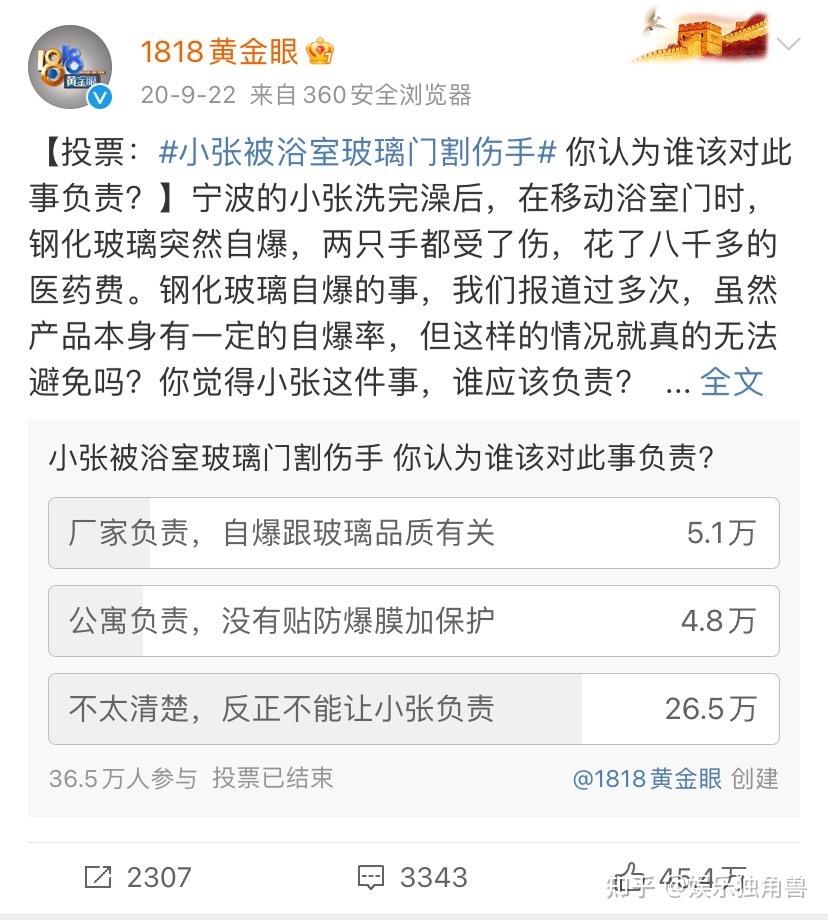The width and height of the screenshot is (828, 920).
Task: Open comments via the speech bubble icon
Action: (x=371, y=877)
